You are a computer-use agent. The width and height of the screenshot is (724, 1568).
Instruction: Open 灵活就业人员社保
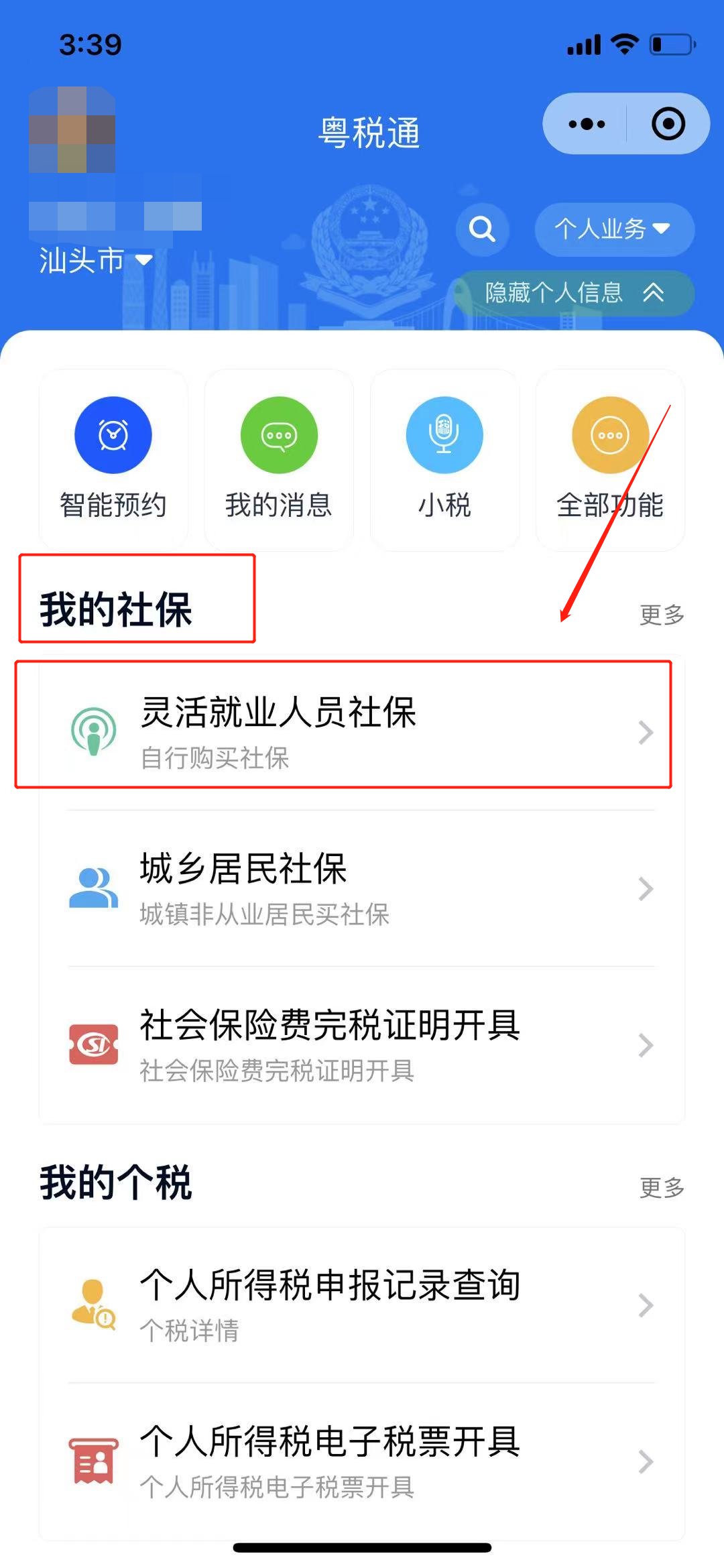(362, 731)
